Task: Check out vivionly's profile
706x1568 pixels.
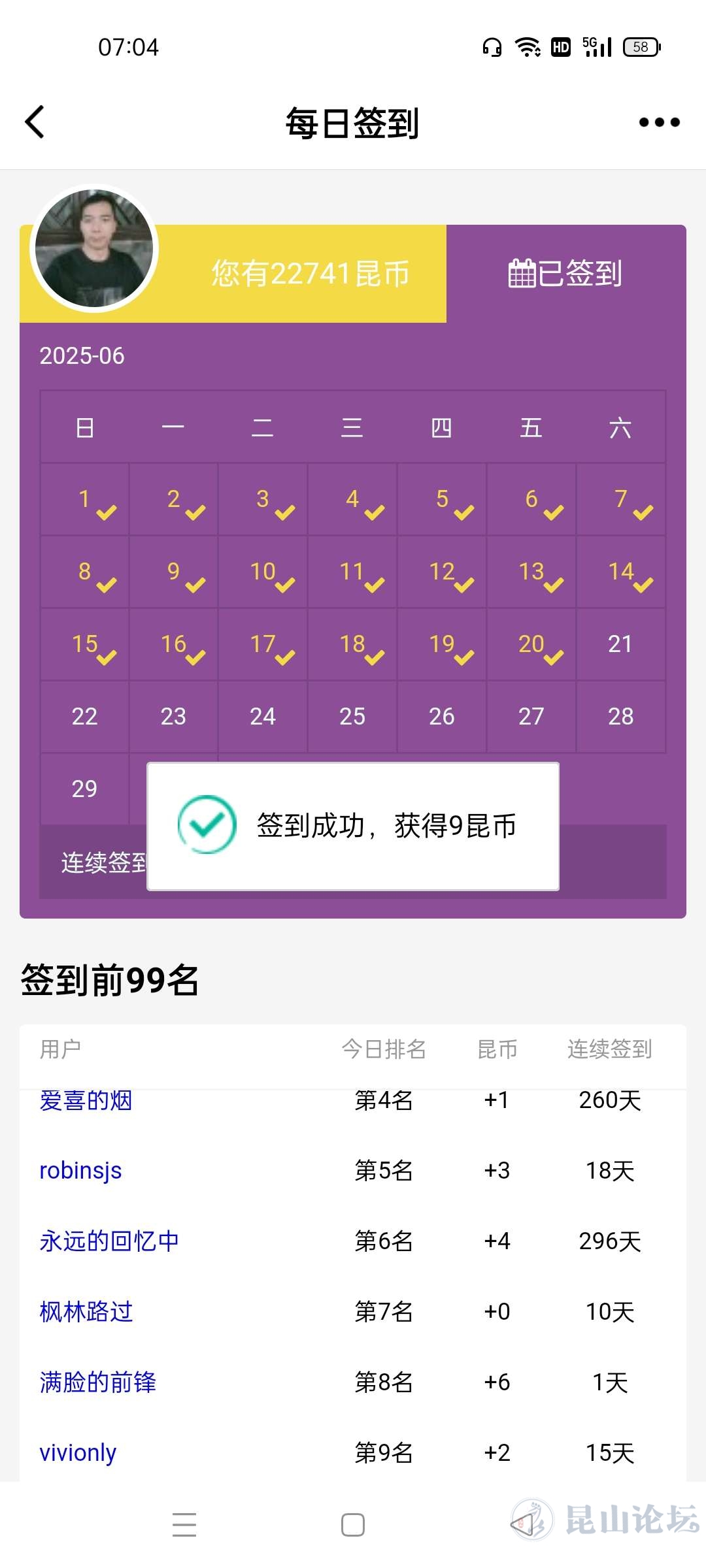Action: (x=78, y=1452)
